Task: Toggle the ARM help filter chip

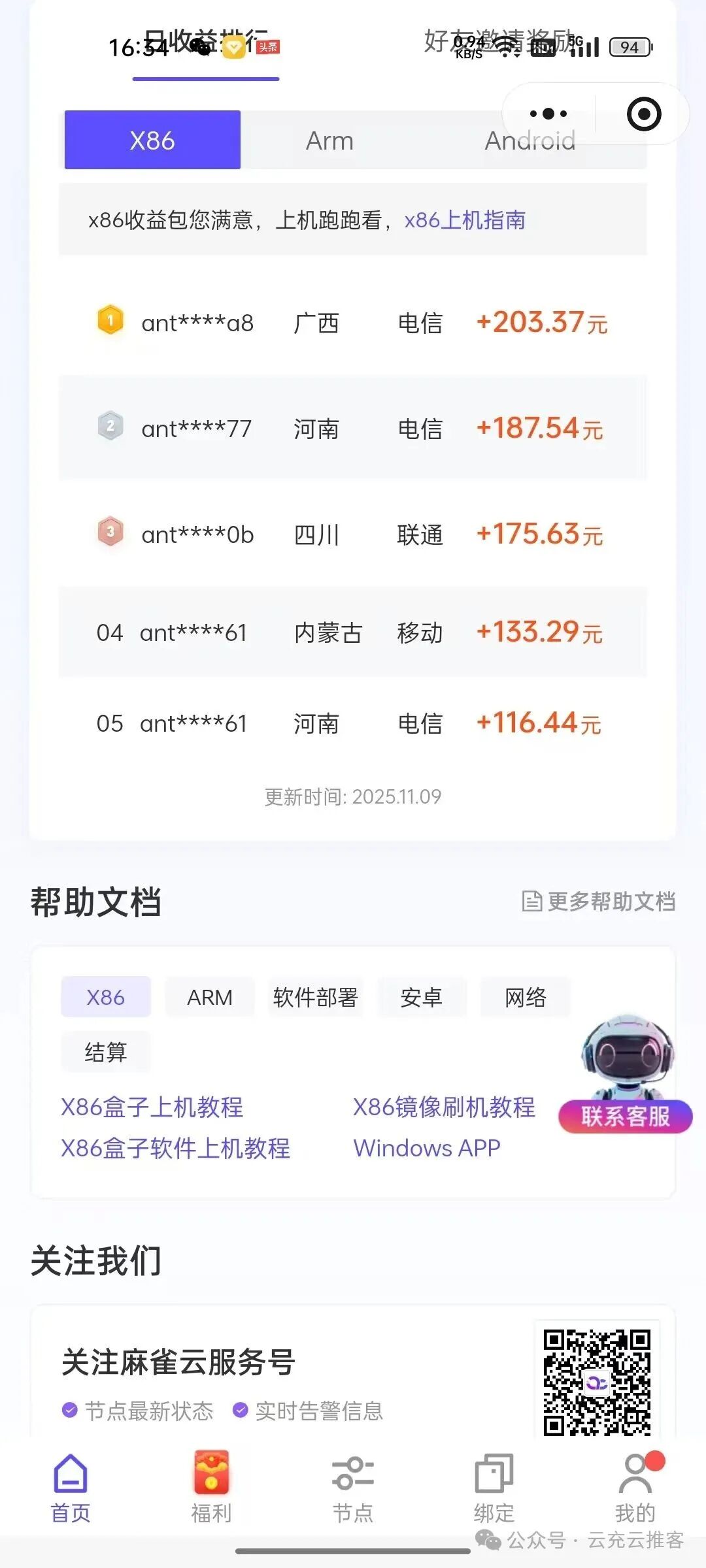Action: [210, 996]
